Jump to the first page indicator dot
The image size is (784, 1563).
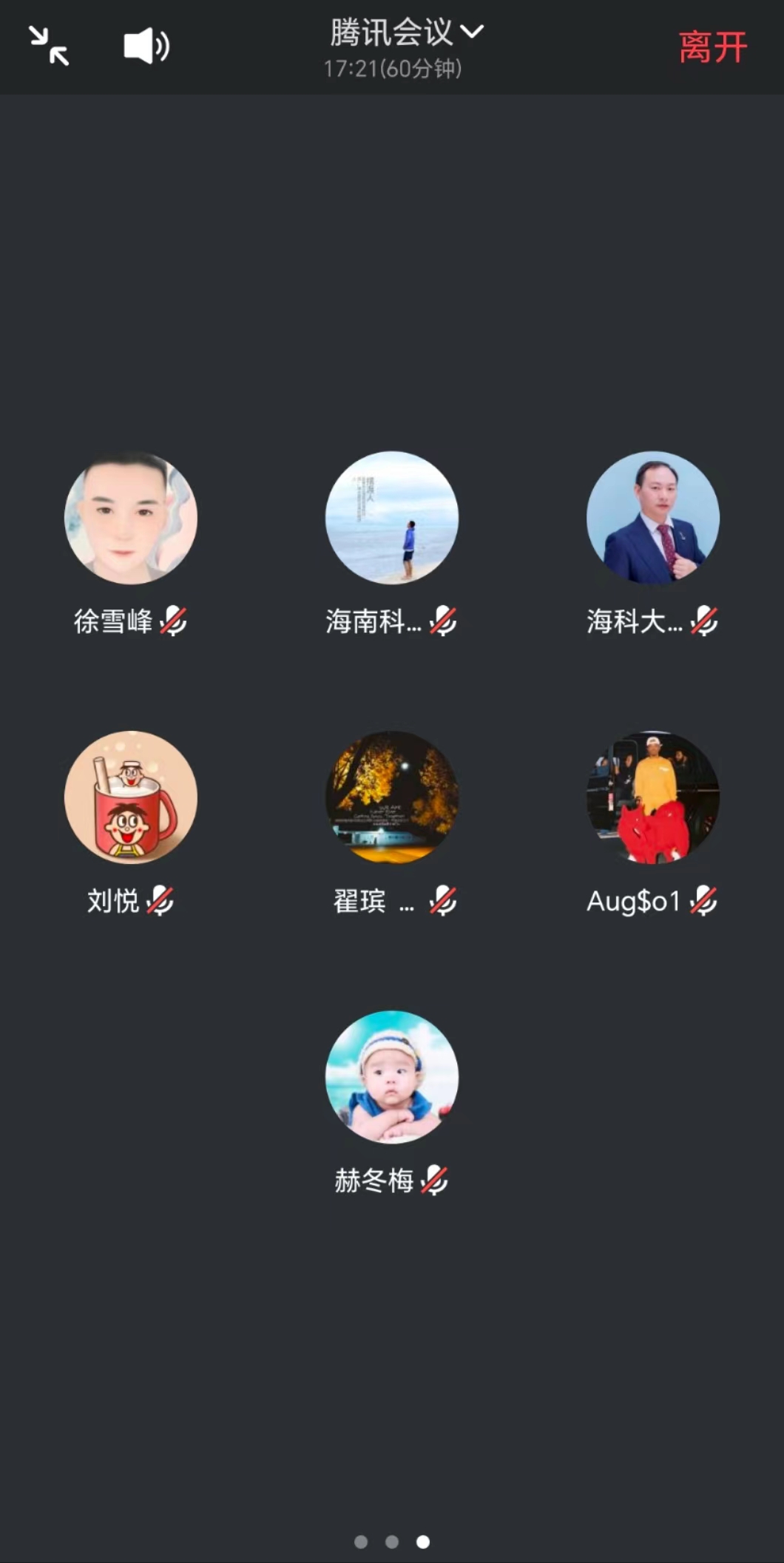coord(361,1542)
